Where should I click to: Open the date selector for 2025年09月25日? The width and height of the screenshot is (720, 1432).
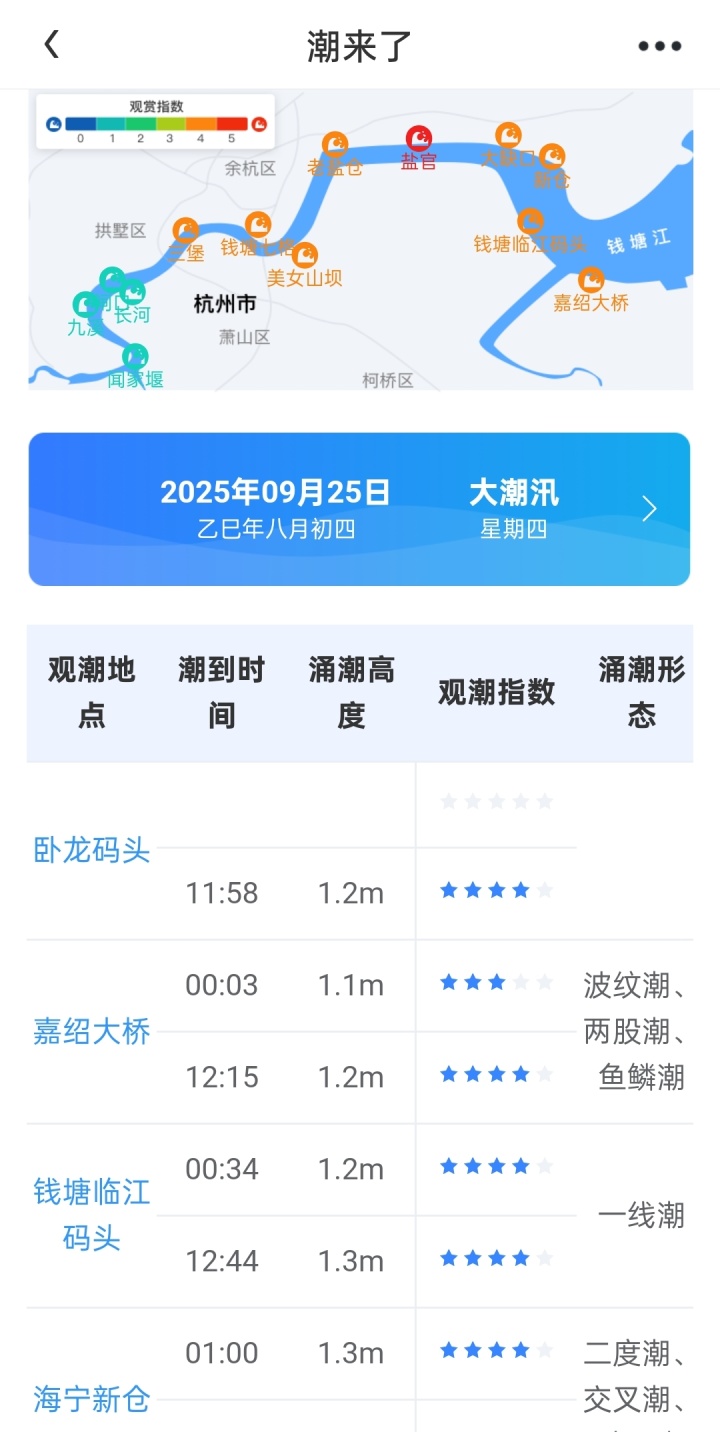[x=359, y=509]
